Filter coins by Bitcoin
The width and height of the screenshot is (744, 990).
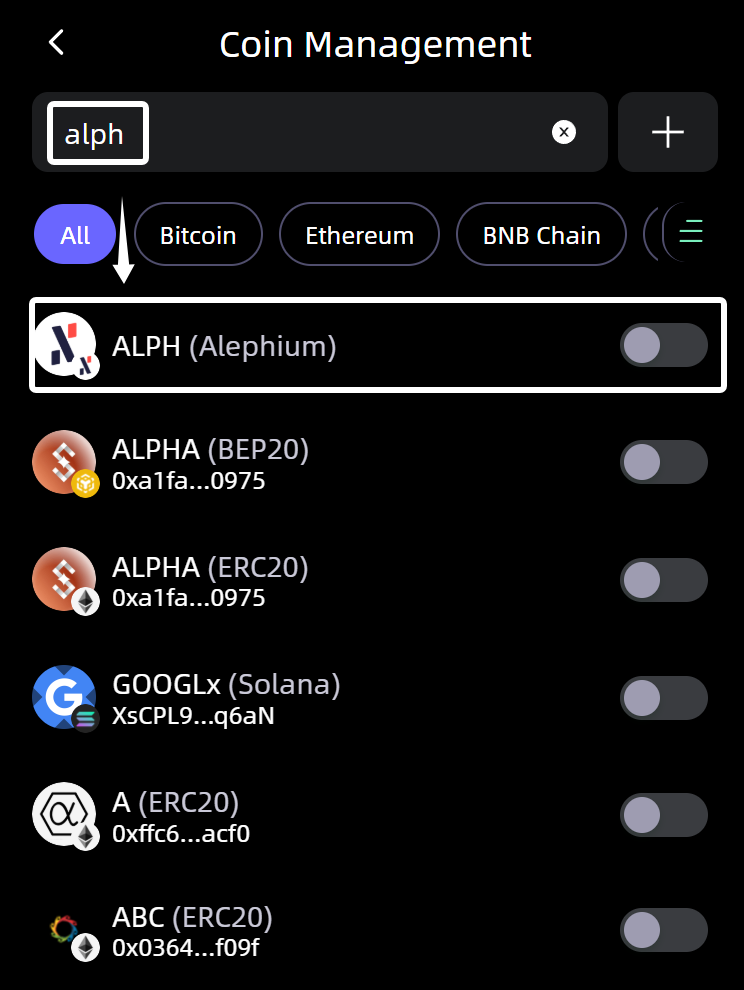(x=198, y=235)
